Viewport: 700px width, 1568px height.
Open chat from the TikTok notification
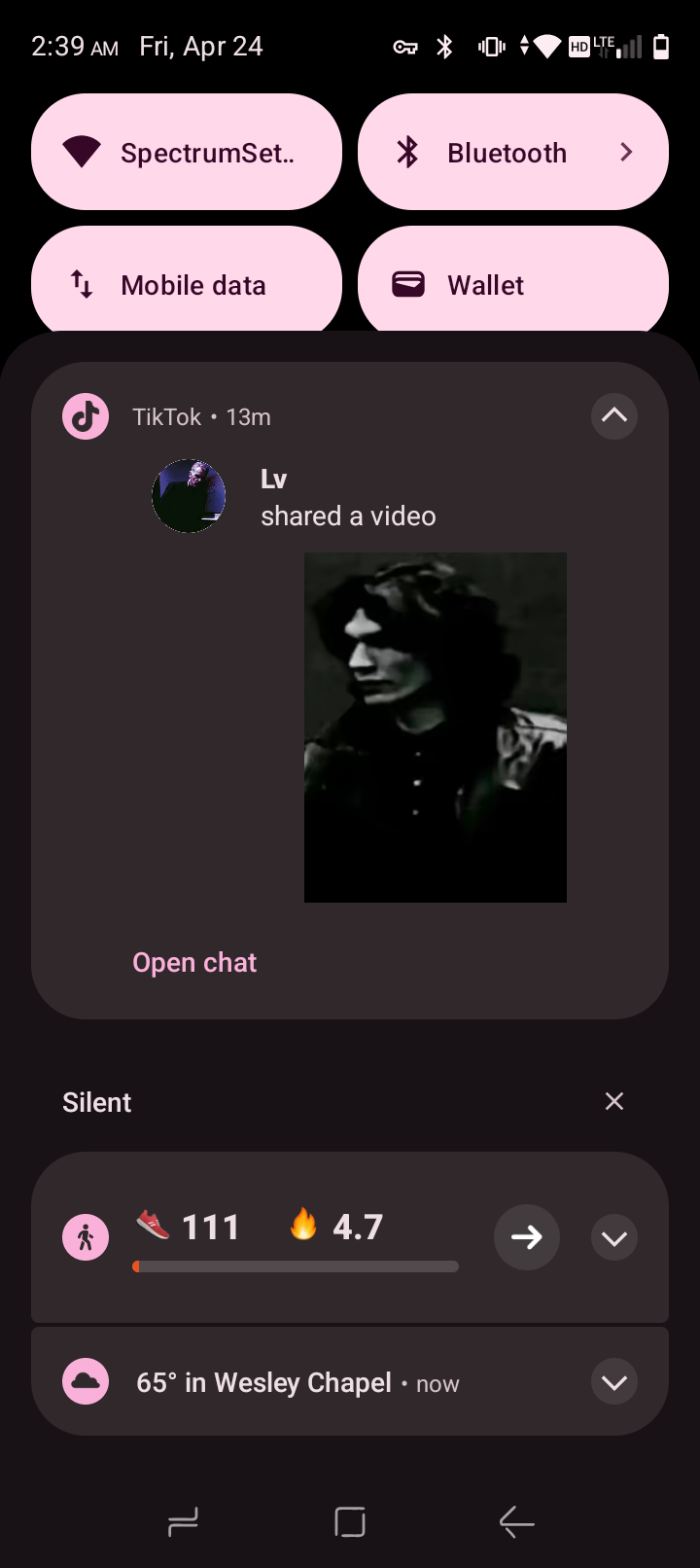coord(194,962)
